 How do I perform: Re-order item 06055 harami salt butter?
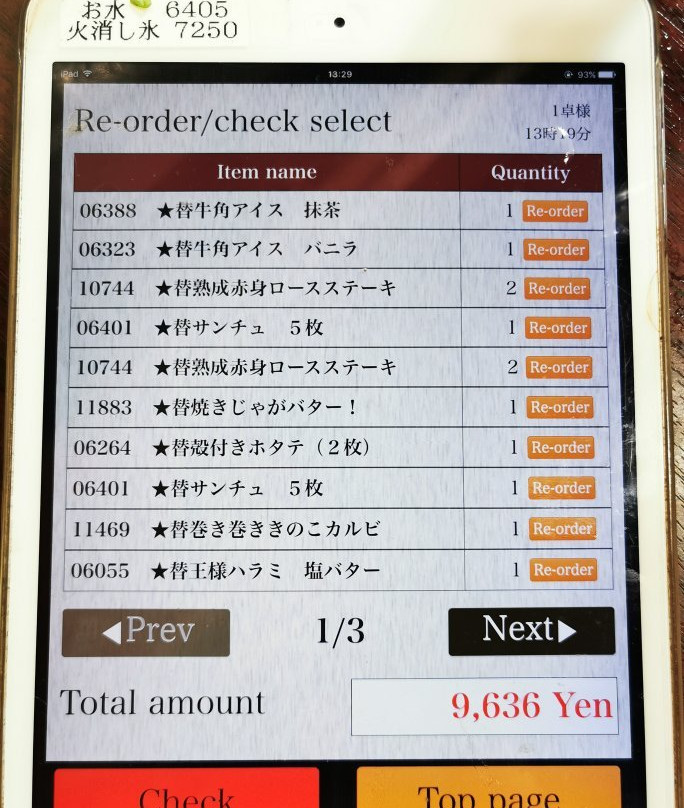pyautogui.click(x=563, y=569)
